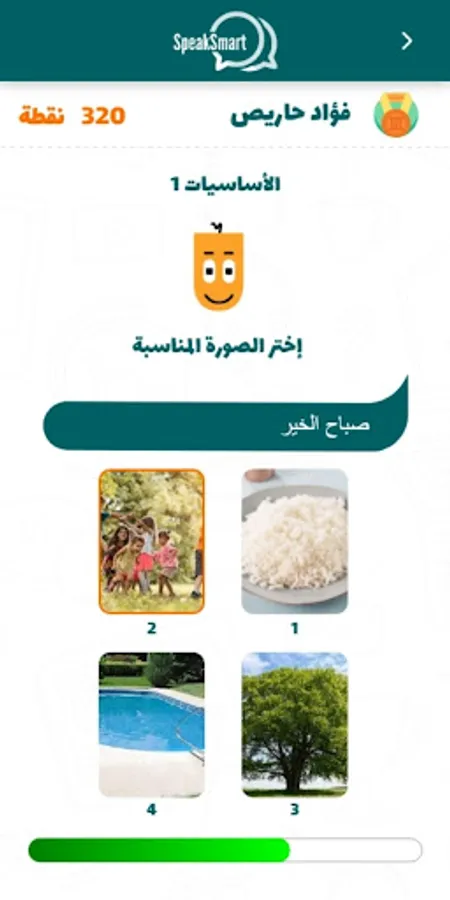Pick picture 3 showing a green tree
This screenshot has width=450, height=900.
point(294,724)
